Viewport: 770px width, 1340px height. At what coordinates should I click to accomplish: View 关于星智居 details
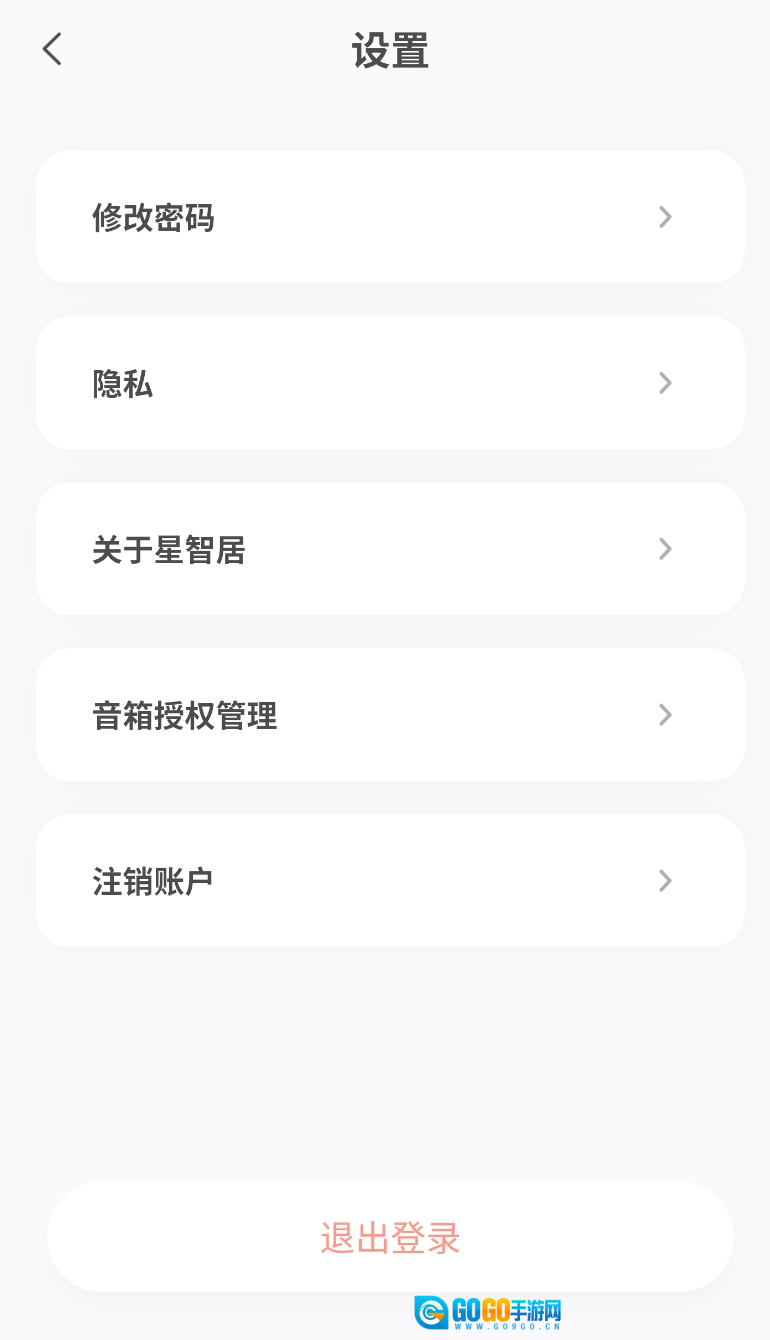(x=390, y=549)
